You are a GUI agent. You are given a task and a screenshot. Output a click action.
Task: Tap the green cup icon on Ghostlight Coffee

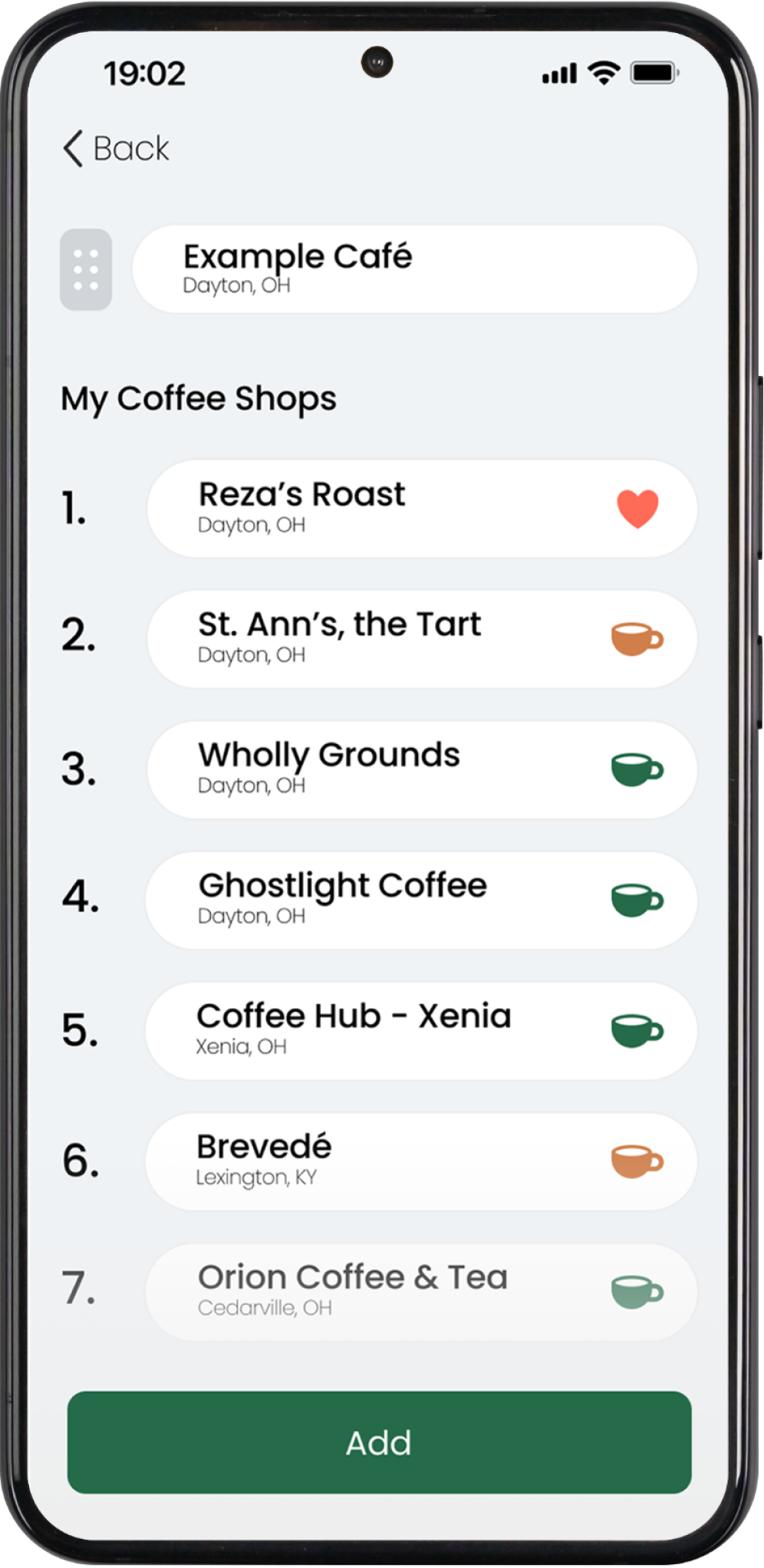[x=637, y=900]
